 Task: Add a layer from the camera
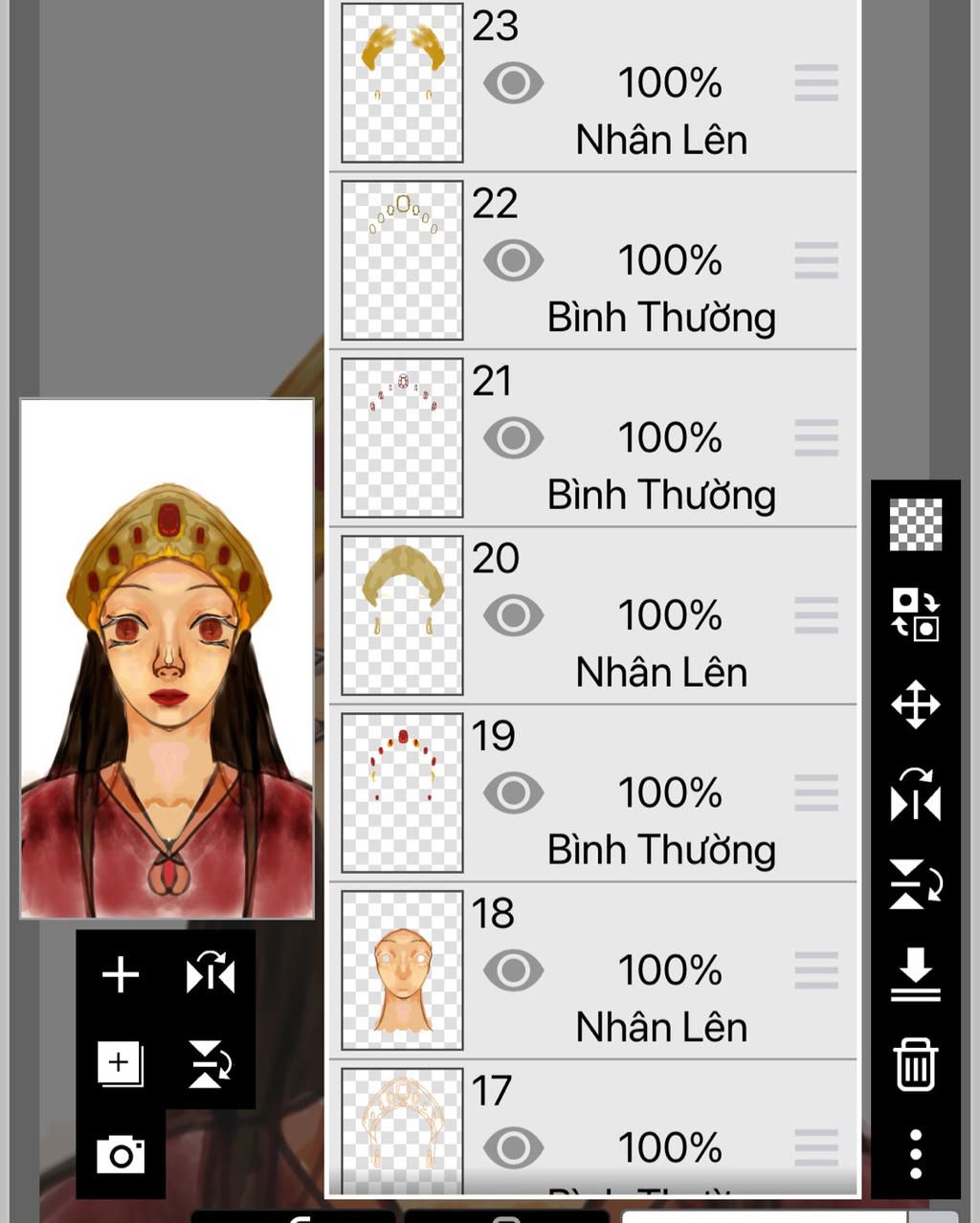[121, 1154]
